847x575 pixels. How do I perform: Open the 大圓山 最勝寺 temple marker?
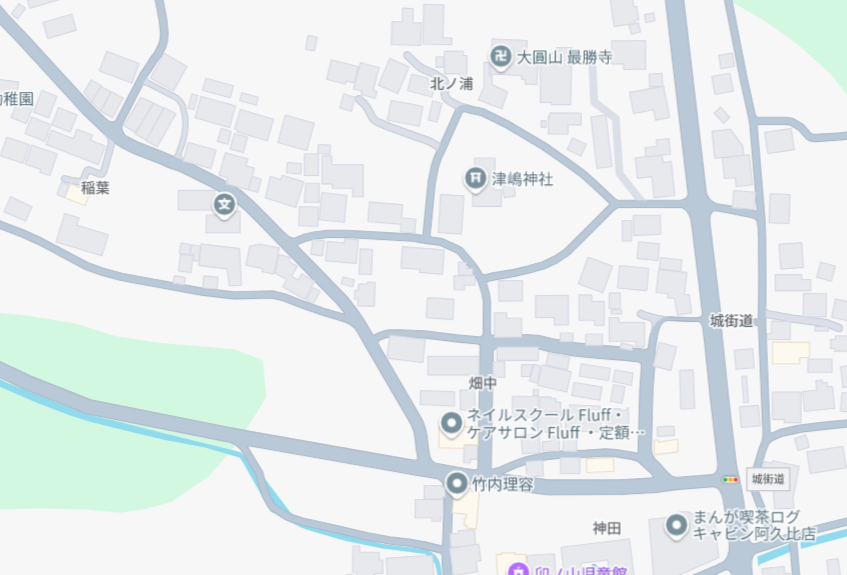(x=500, y=56)
